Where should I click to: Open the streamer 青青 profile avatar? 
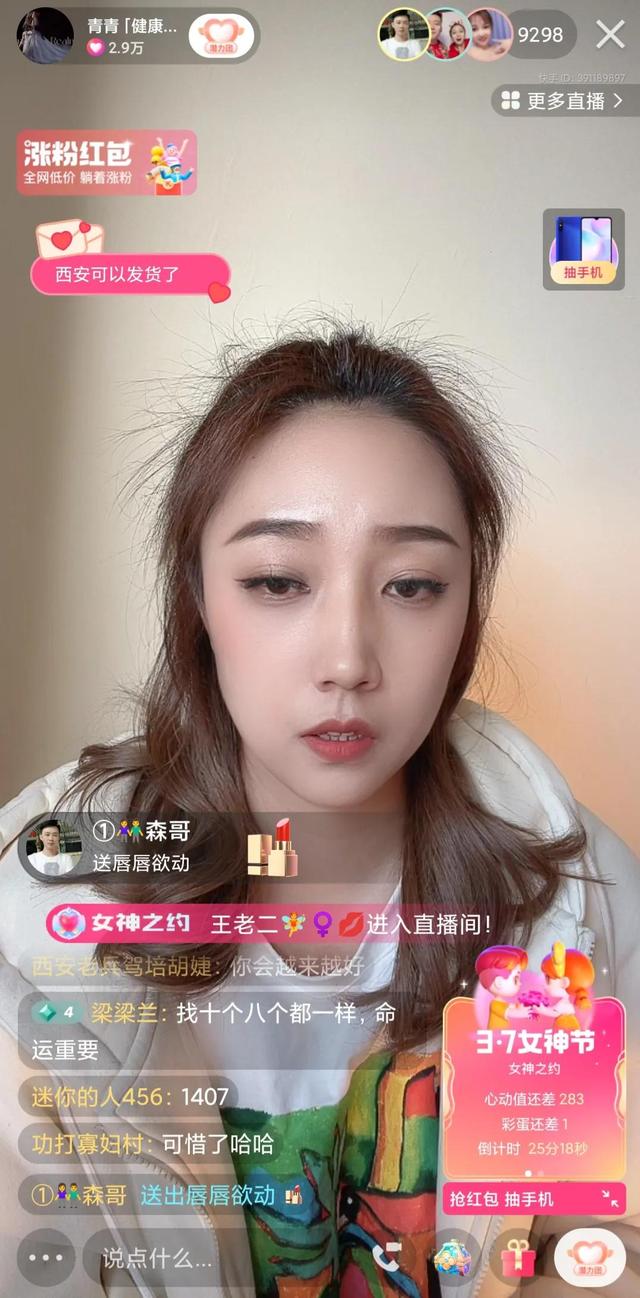pyautogui.click(x=44, y=35)
